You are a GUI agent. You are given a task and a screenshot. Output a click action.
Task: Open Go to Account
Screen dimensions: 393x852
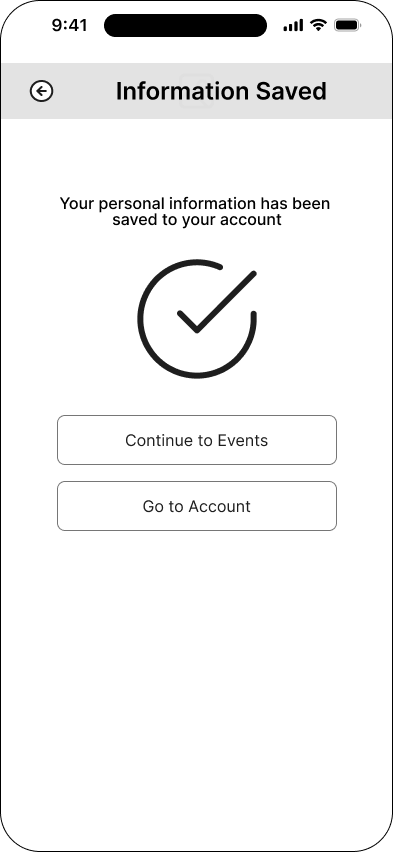pyautogui.click(x=197, y=506)
